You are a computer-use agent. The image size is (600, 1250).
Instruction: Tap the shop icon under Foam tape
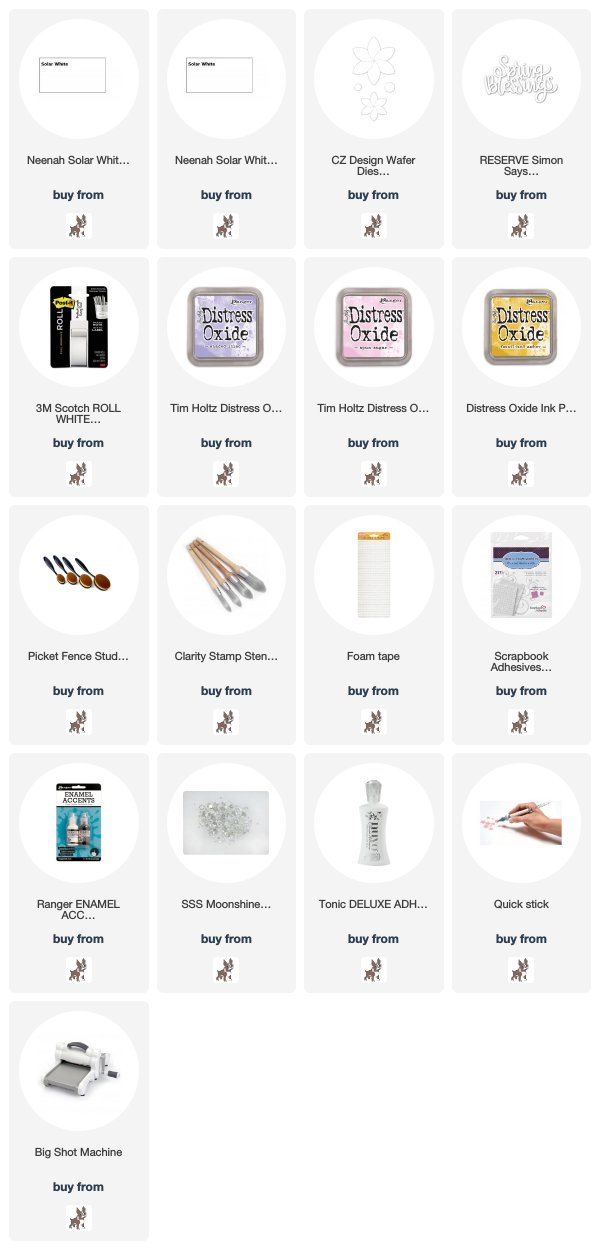click(373, 721)
